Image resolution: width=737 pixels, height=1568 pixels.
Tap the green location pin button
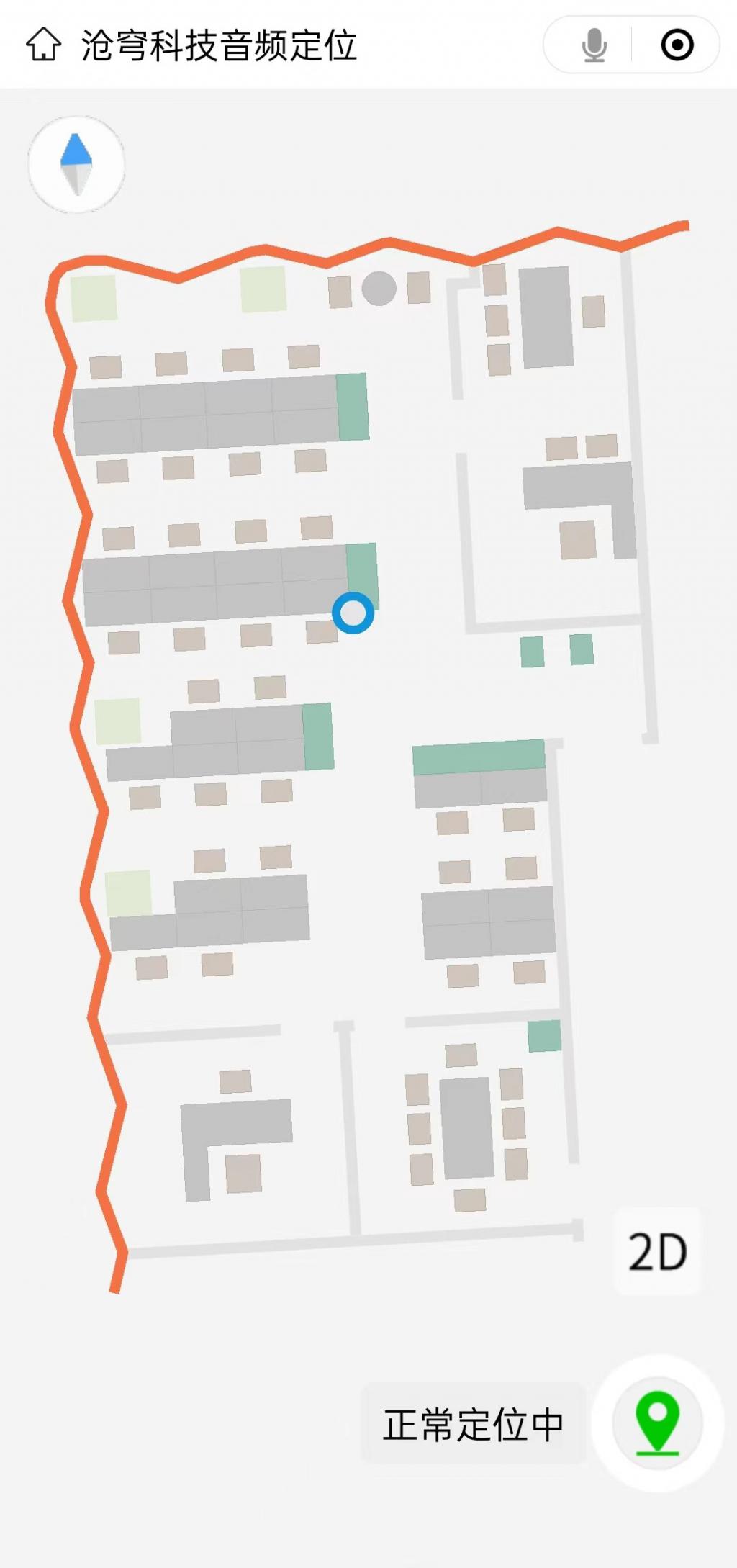[657, 1423]
